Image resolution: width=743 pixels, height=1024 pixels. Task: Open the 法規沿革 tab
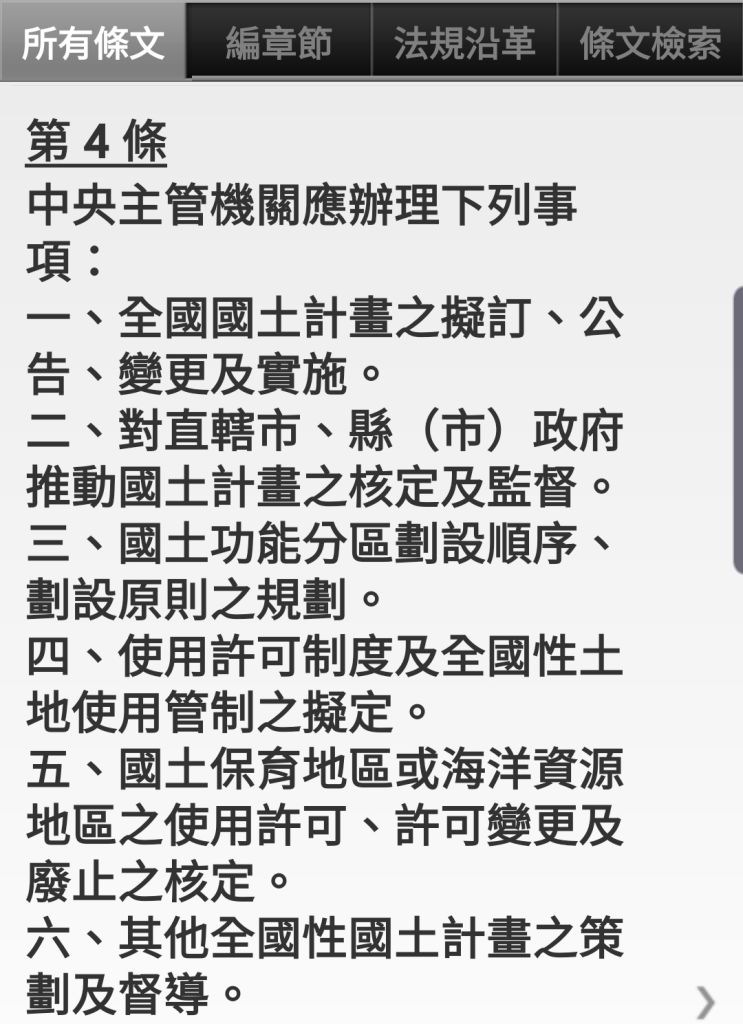point(464,42)
